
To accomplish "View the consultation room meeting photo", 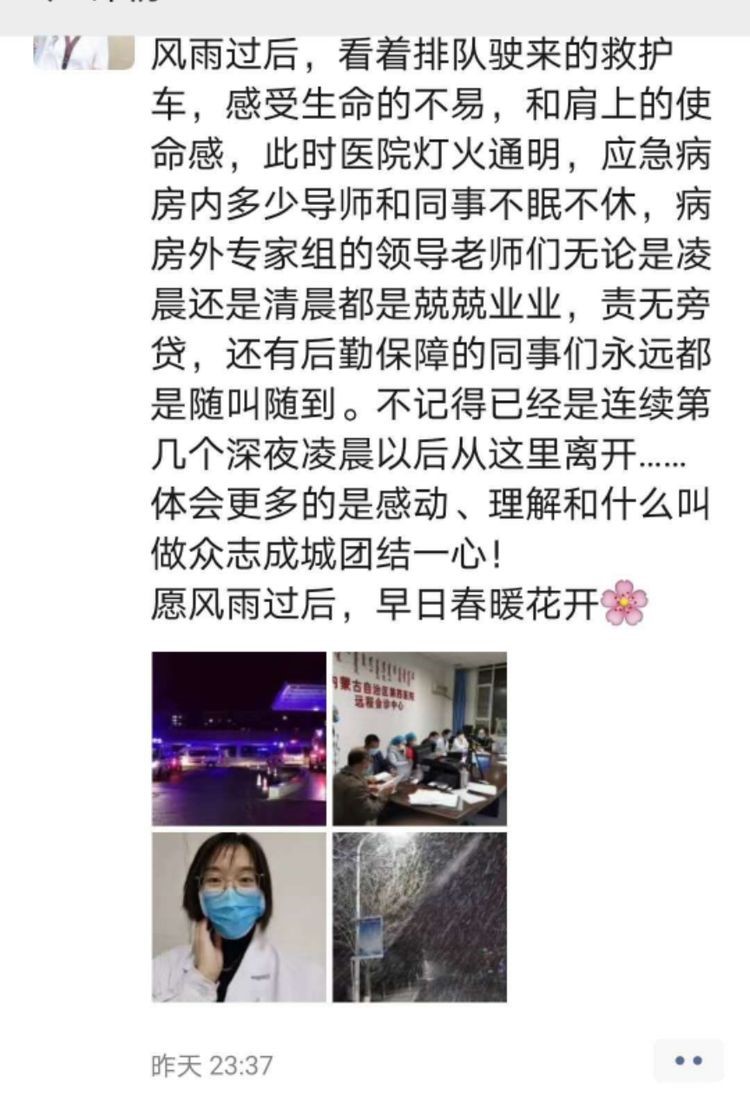I will click(419, 738).
